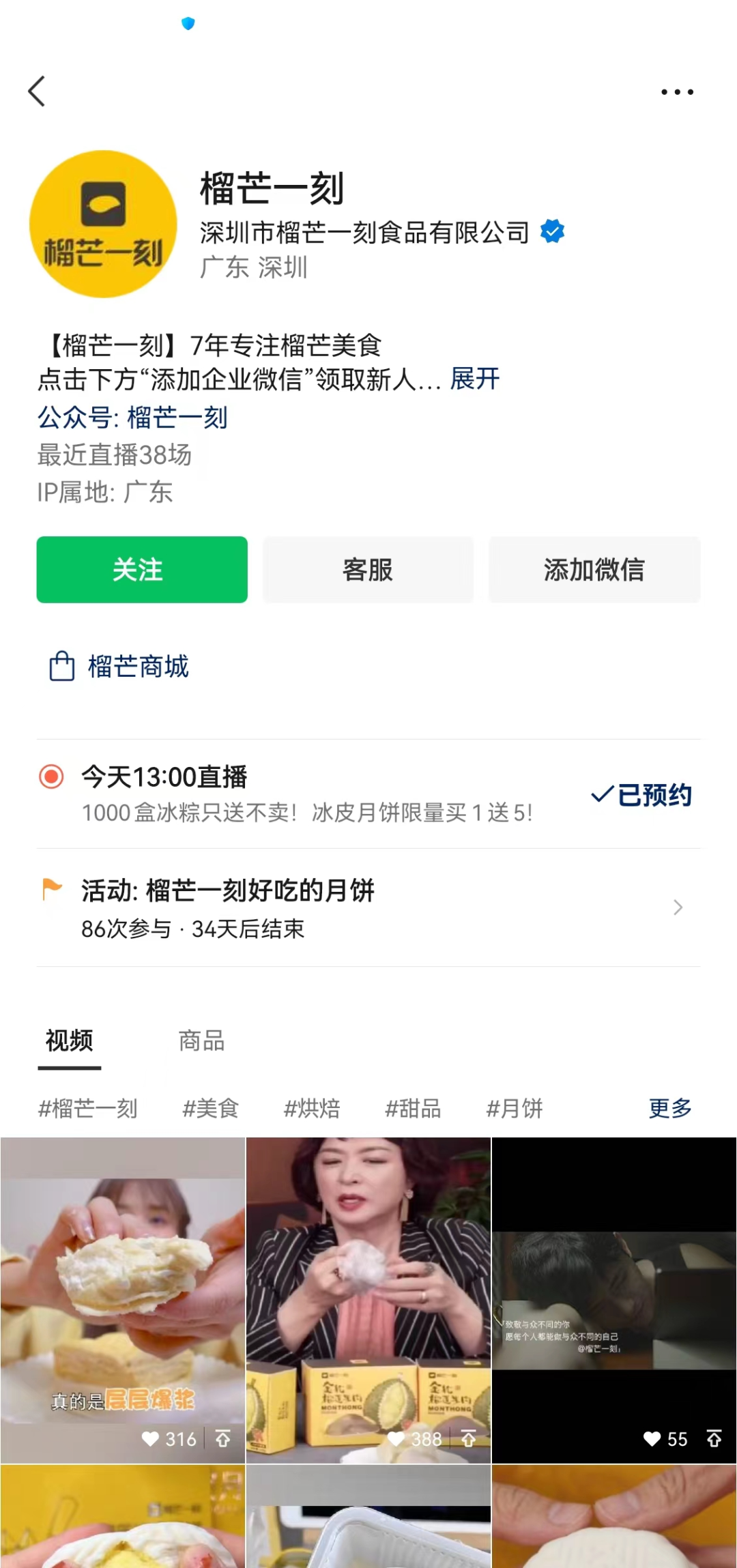737x1568 pixels.
Task: Filter videos by #美食 tag
Action: 211,1108
